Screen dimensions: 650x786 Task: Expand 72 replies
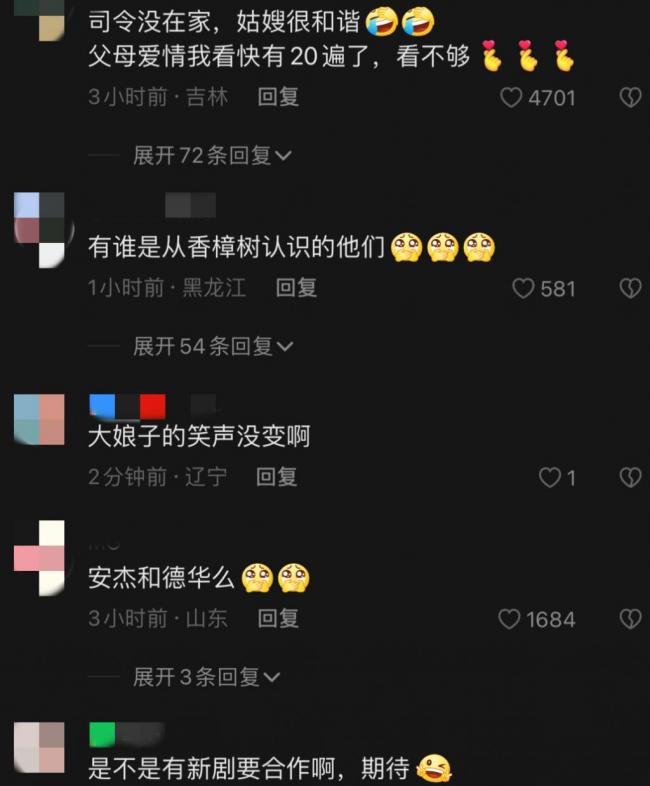[x=212, y=155]
